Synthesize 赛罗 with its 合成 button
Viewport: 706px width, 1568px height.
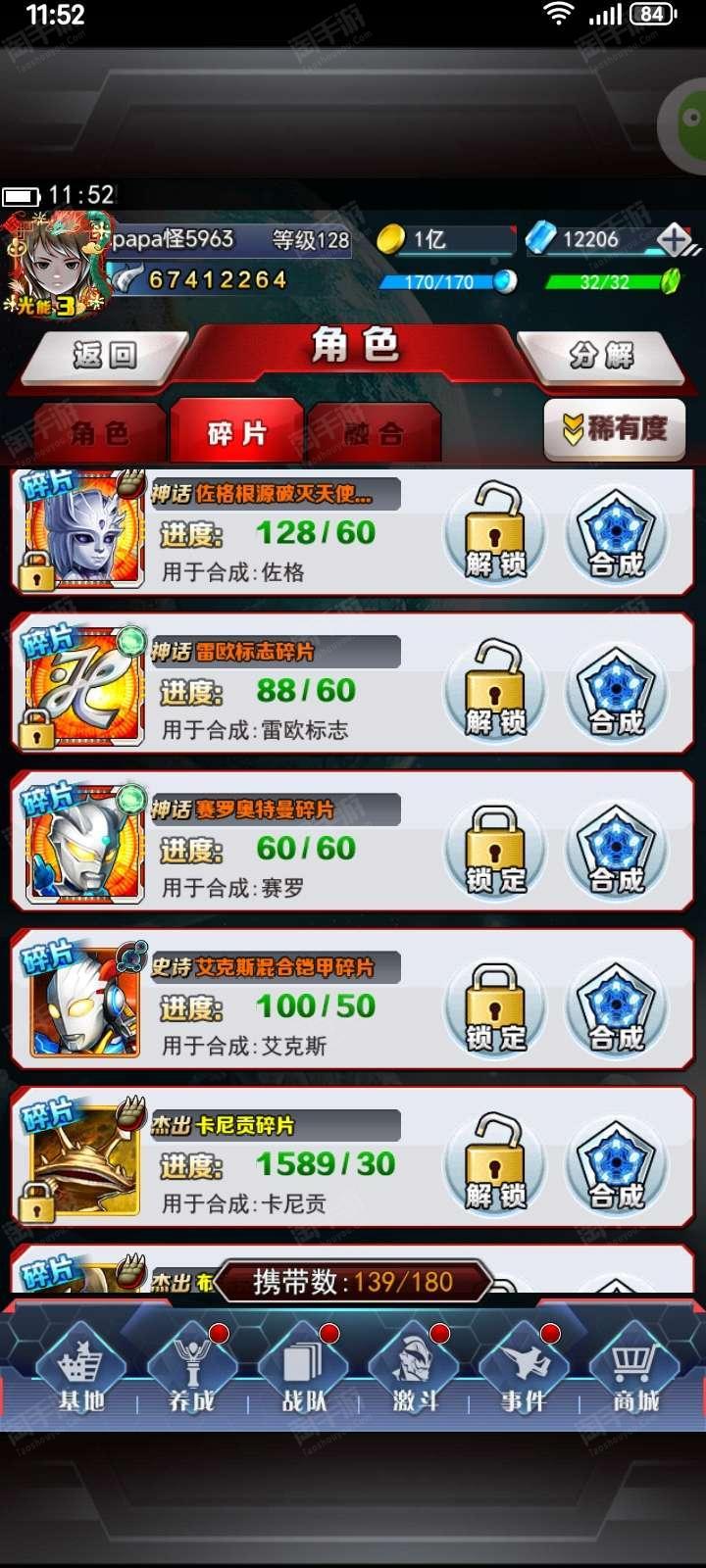point(617,849)
